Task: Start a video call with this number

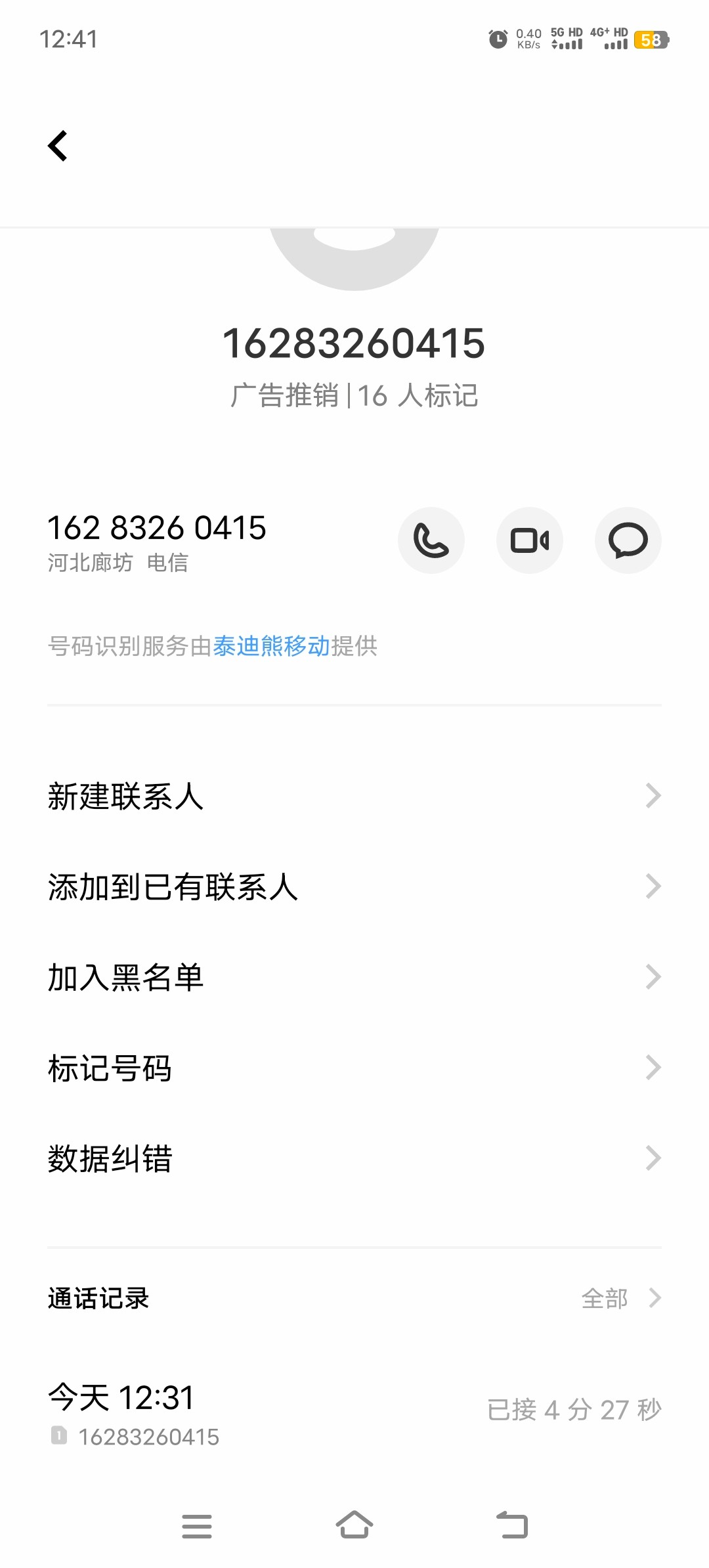Action: (530, 540)
